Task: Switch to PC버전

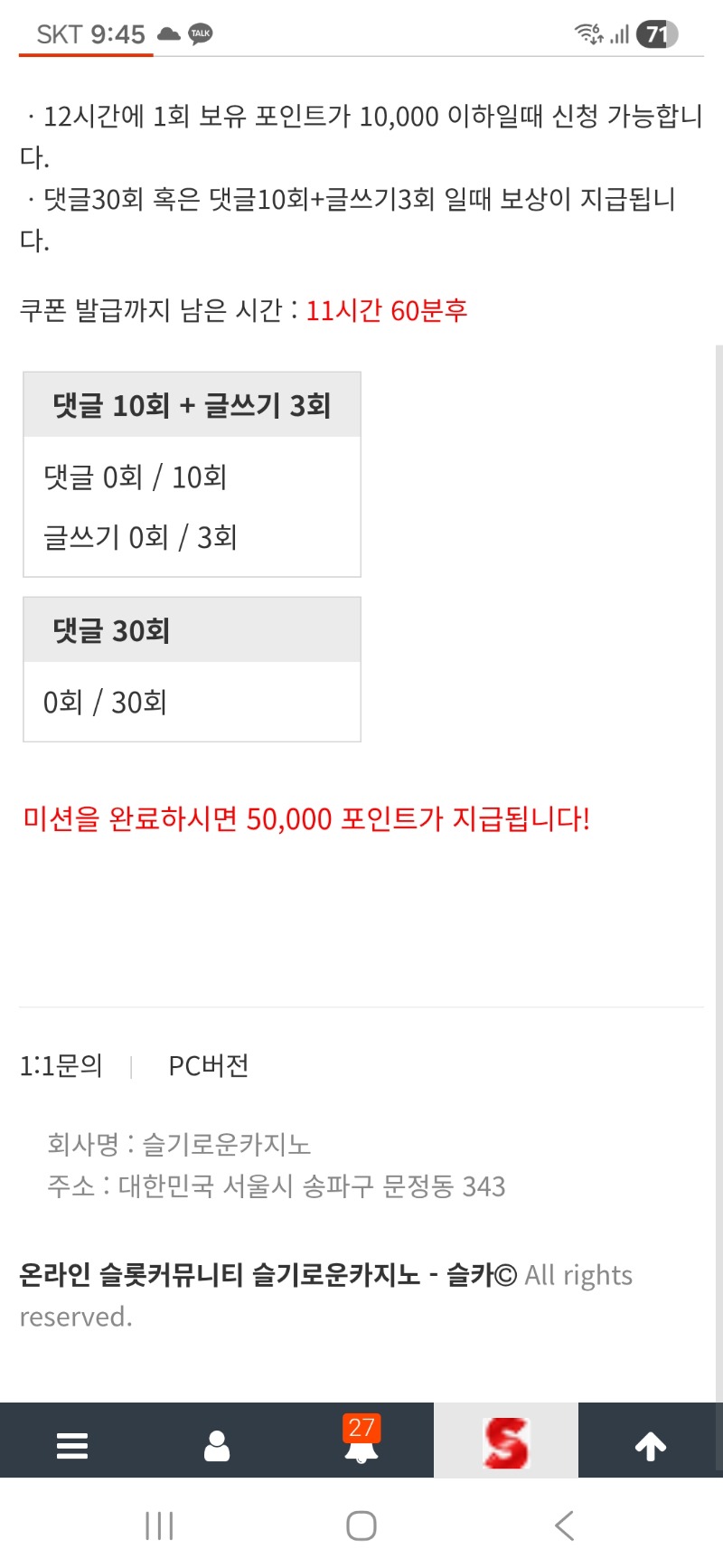Action: [209, 1066]
